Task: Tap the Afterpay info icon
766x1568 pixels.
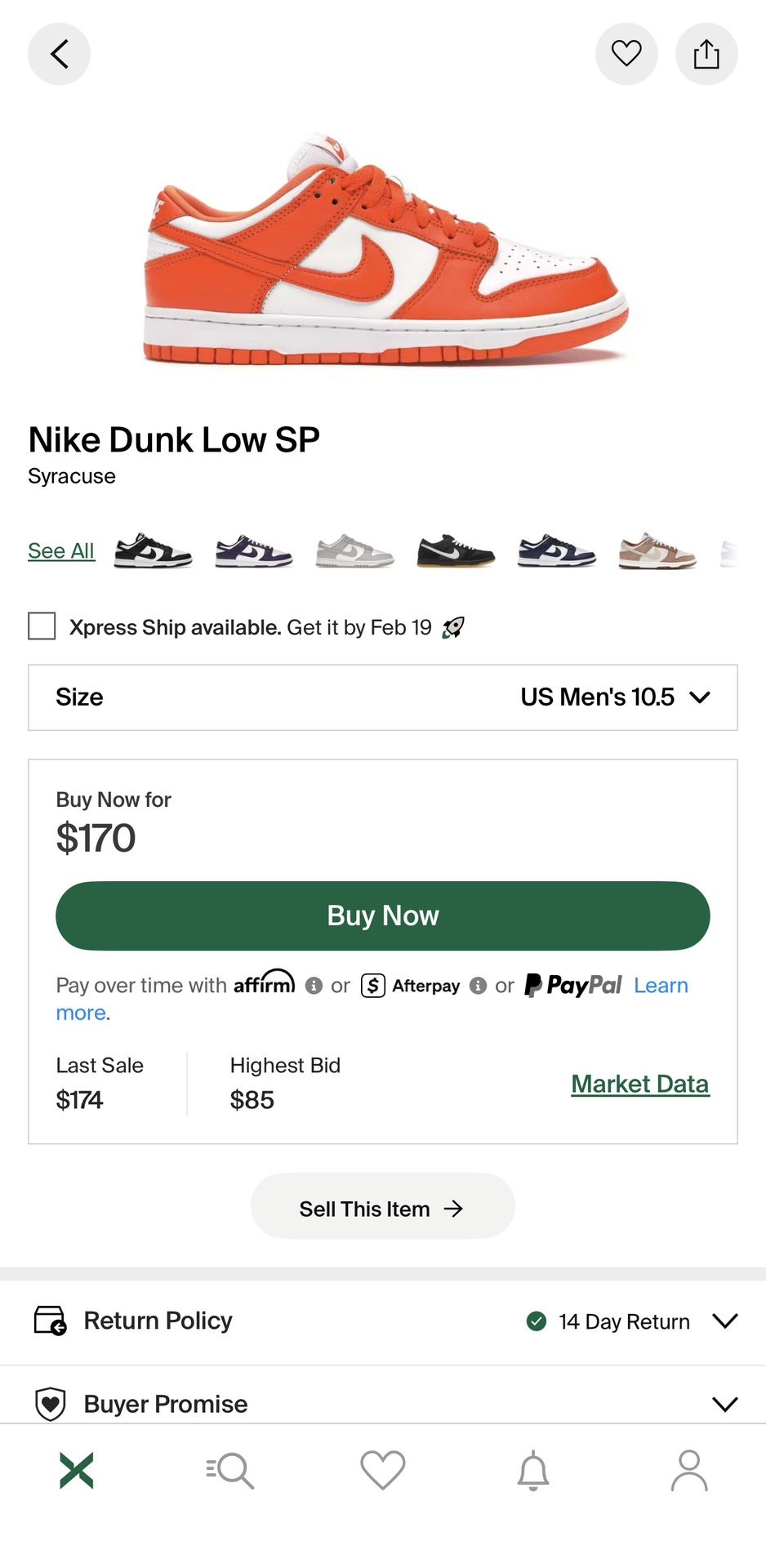Action: 478,986
